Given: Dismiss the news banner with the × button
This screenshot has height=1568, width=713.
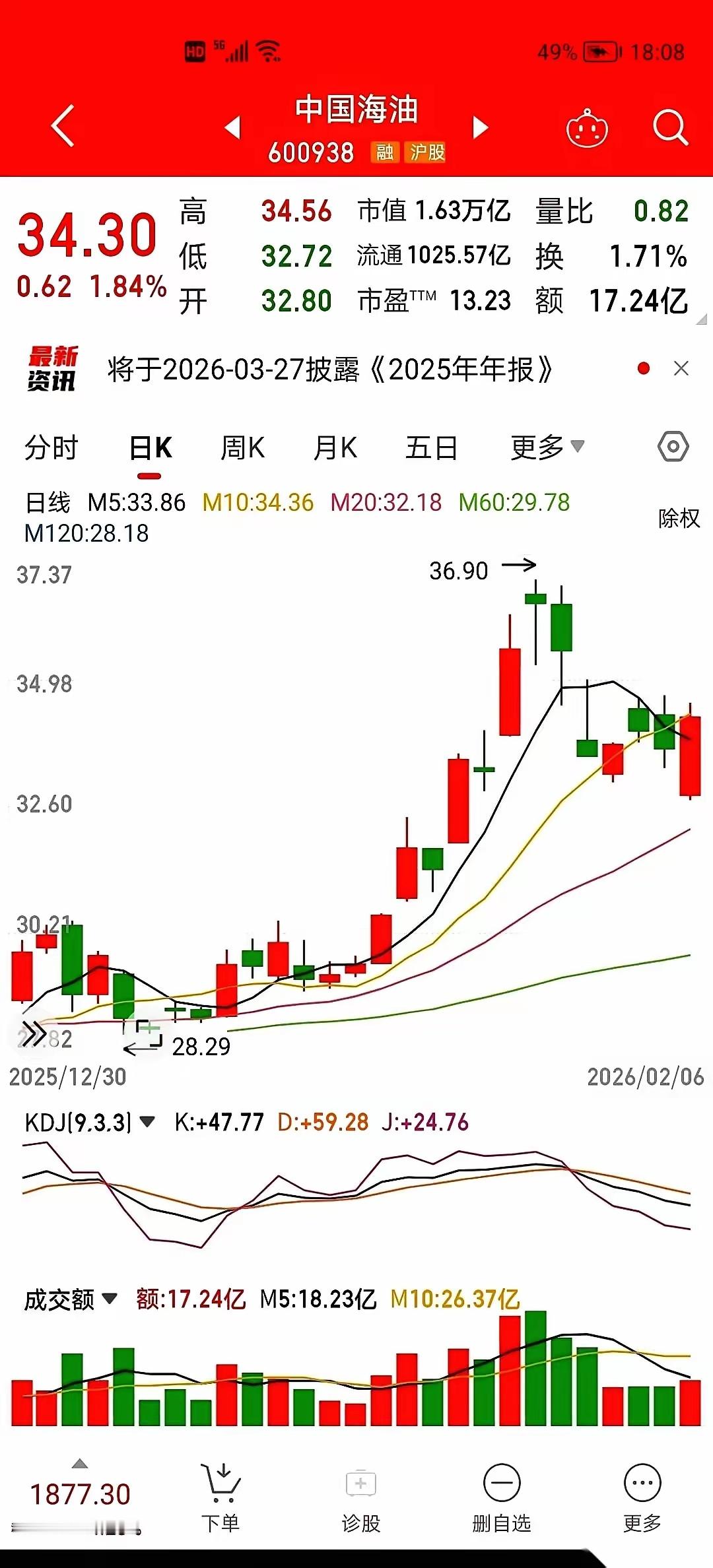Looking at the screenshot, I should [x=681, y=368].
